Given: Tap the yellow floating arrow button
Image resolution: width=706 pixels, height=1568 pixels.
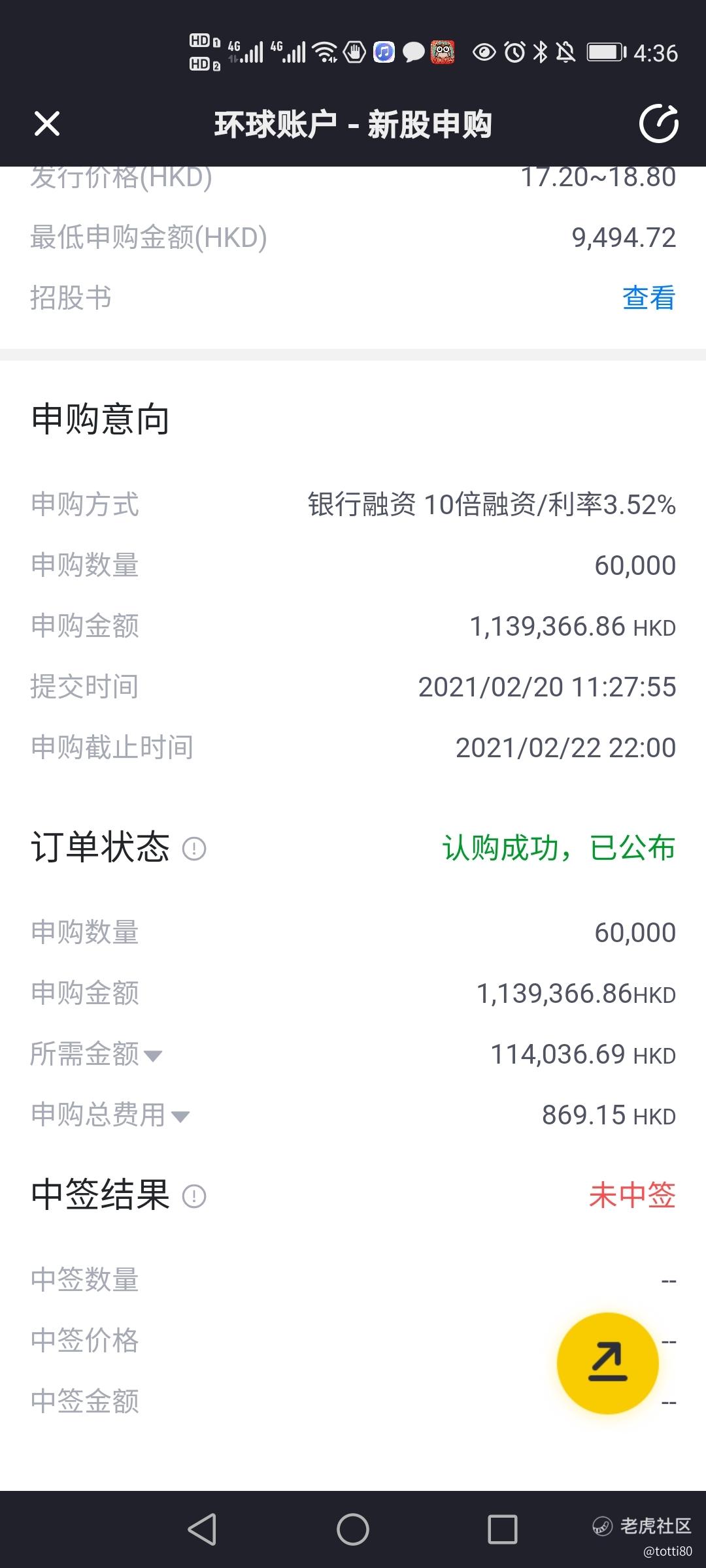Looking at the screenshot, I should (x=607, y=1364).
